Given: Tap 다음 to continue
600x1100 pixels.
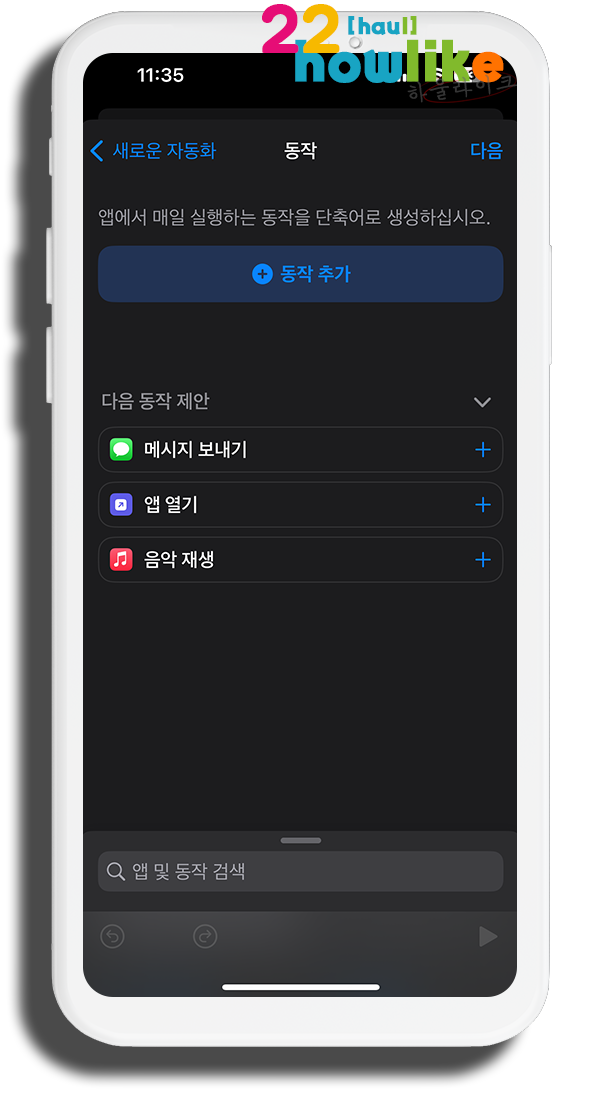Looking at the screenshot, I should tap(486, 151).
